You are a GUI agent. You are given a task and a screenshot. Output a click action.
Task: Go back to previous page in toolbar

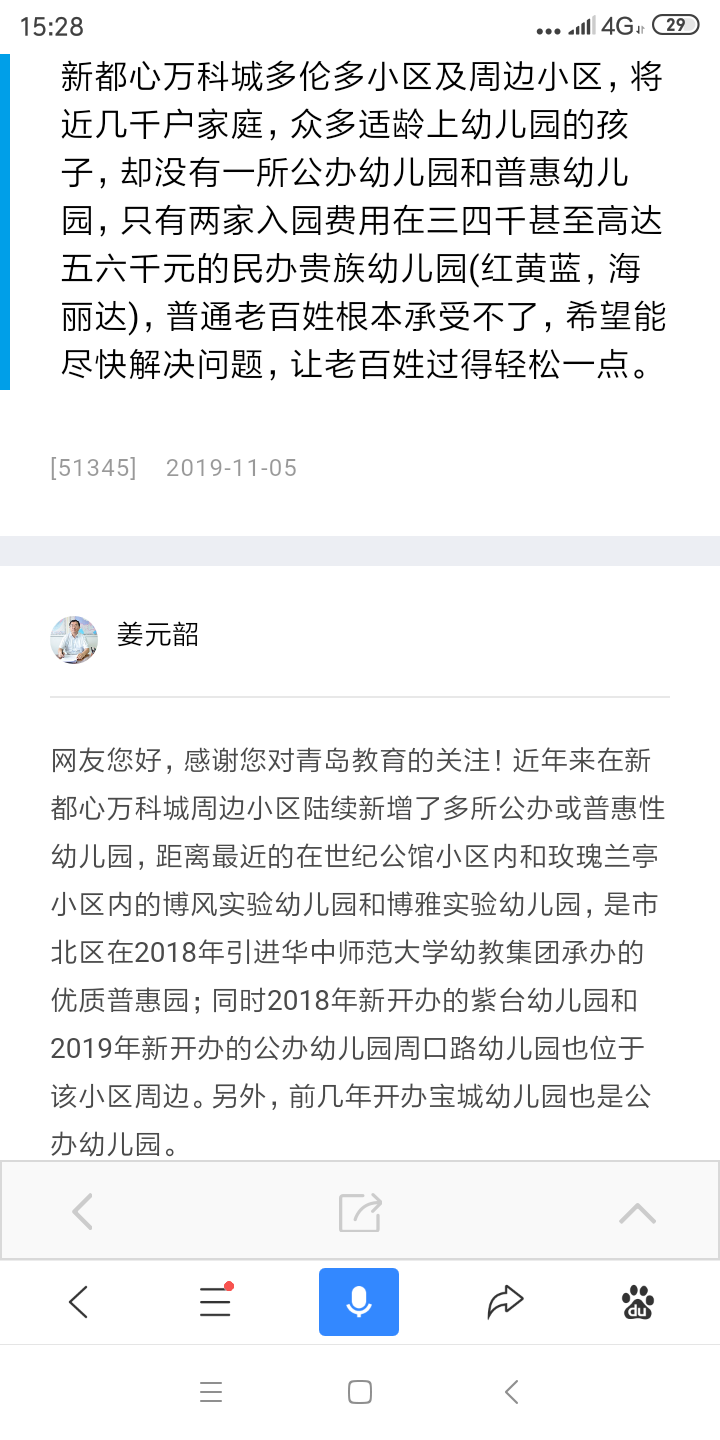coord(82,1213)
